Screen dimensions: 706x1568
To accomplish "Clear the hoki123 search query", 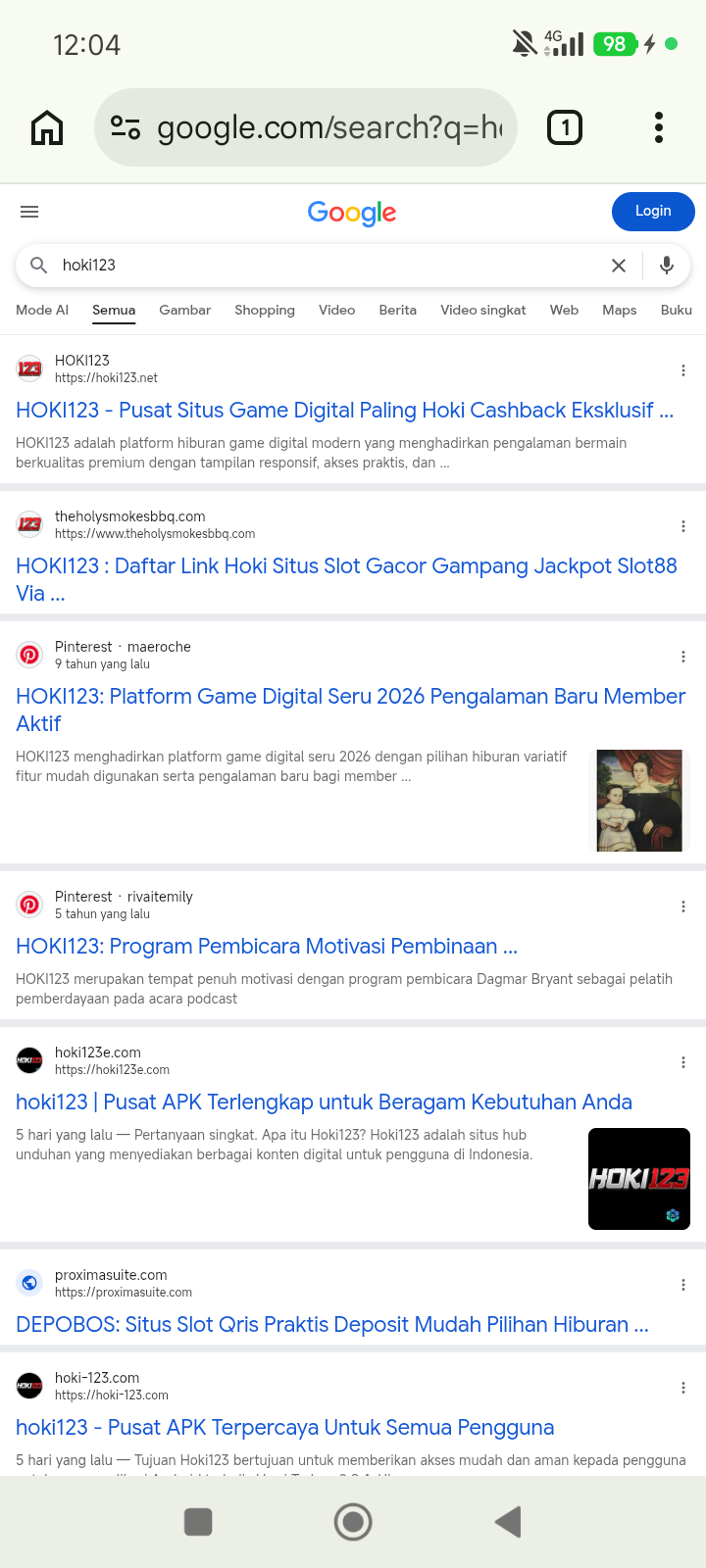I will (x=619, y=266).
